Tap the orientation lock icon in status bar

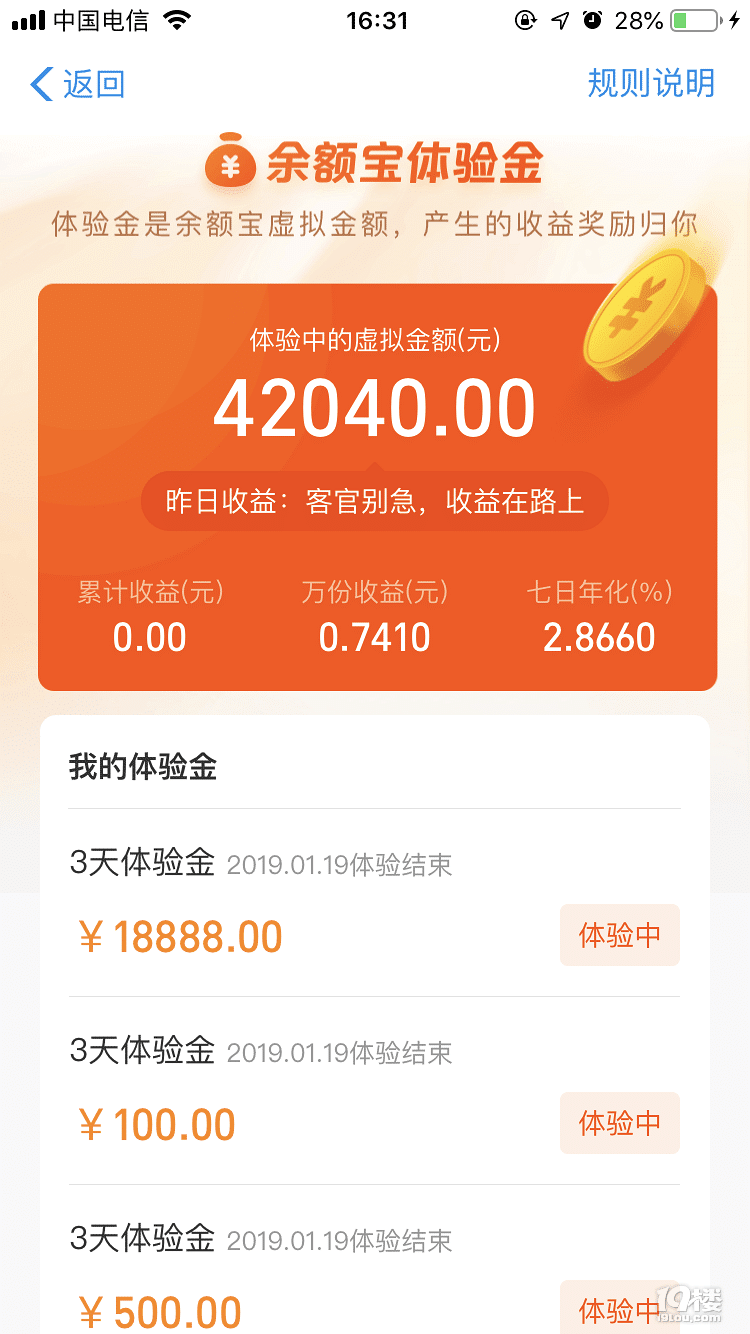pyautogui.click(x=526, y=19)
